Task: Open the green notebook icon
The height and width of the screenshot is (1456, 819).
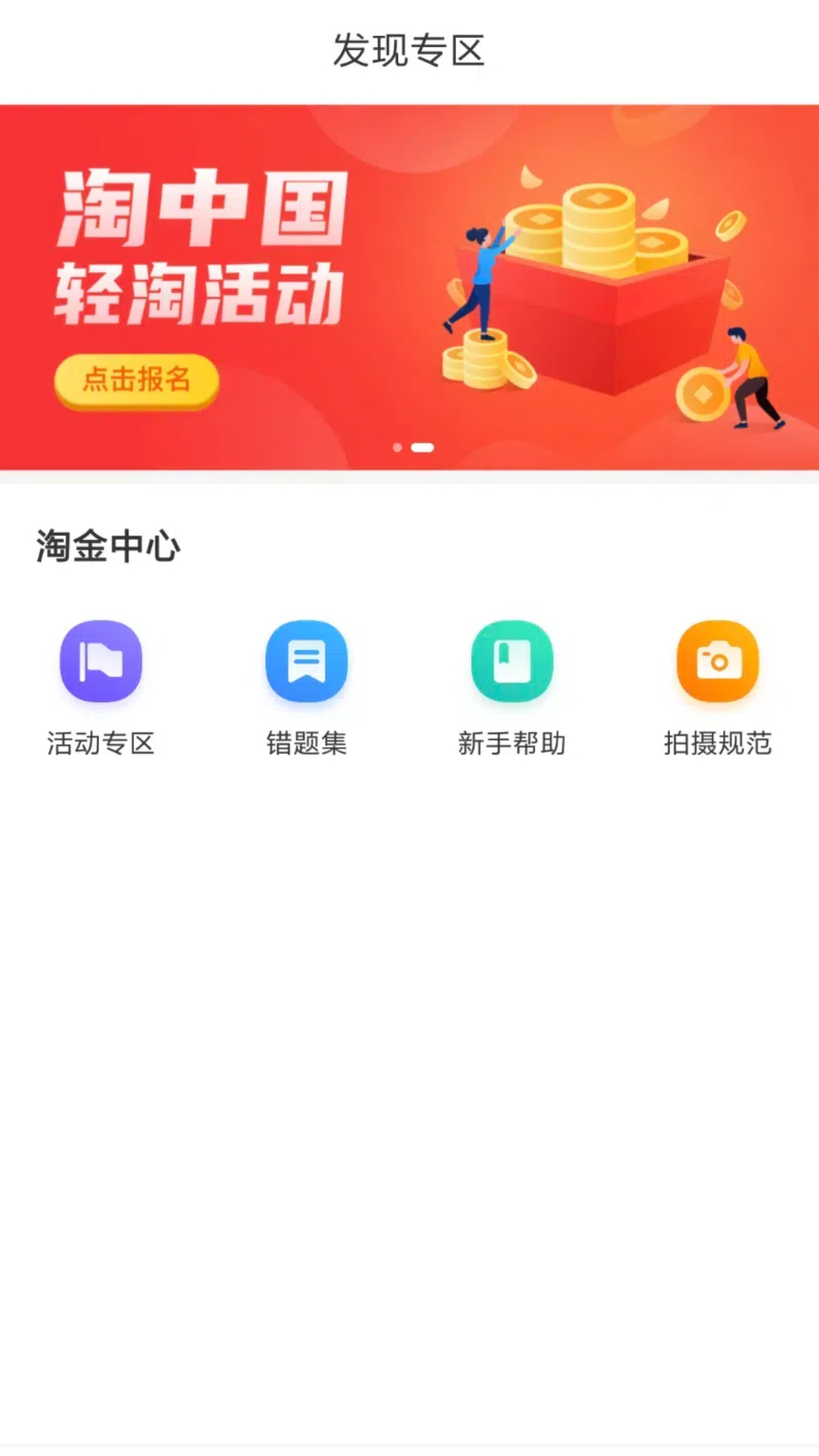Action: pos(512,661)
